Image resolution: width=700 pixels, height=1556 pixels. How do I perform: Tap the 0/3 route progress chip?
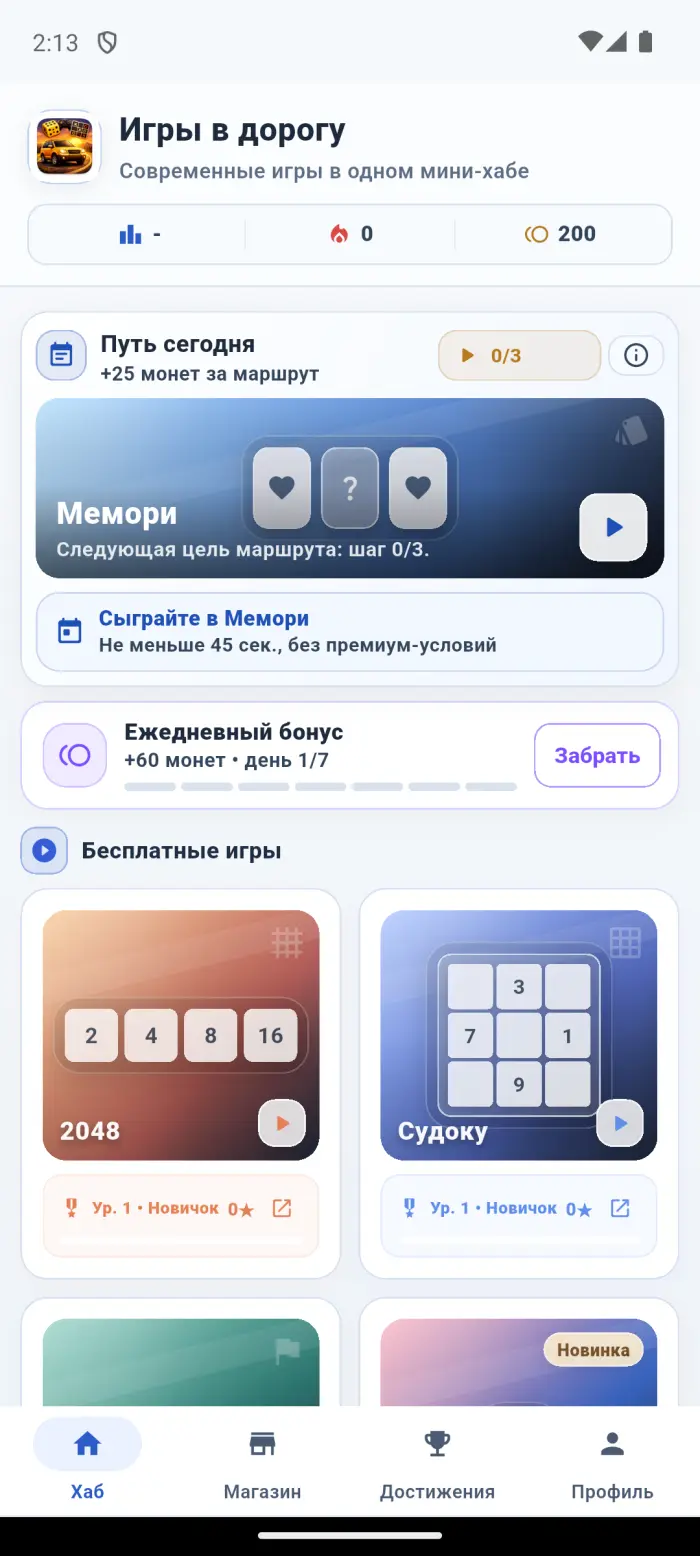click(x=519, y=355)
